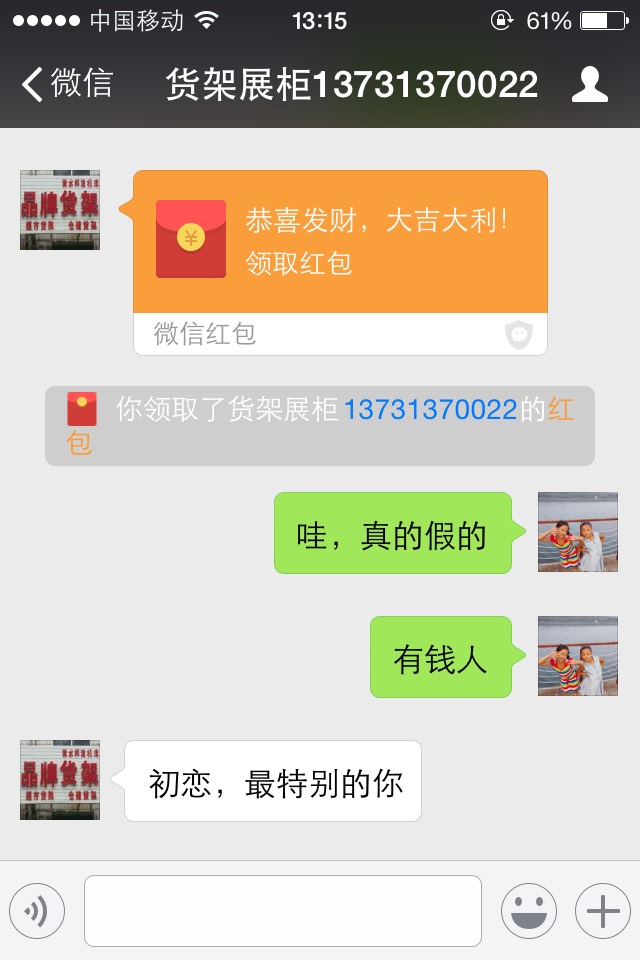Go back to the 微信 chat list
640x960 pixels.
[x=68, y=84]
